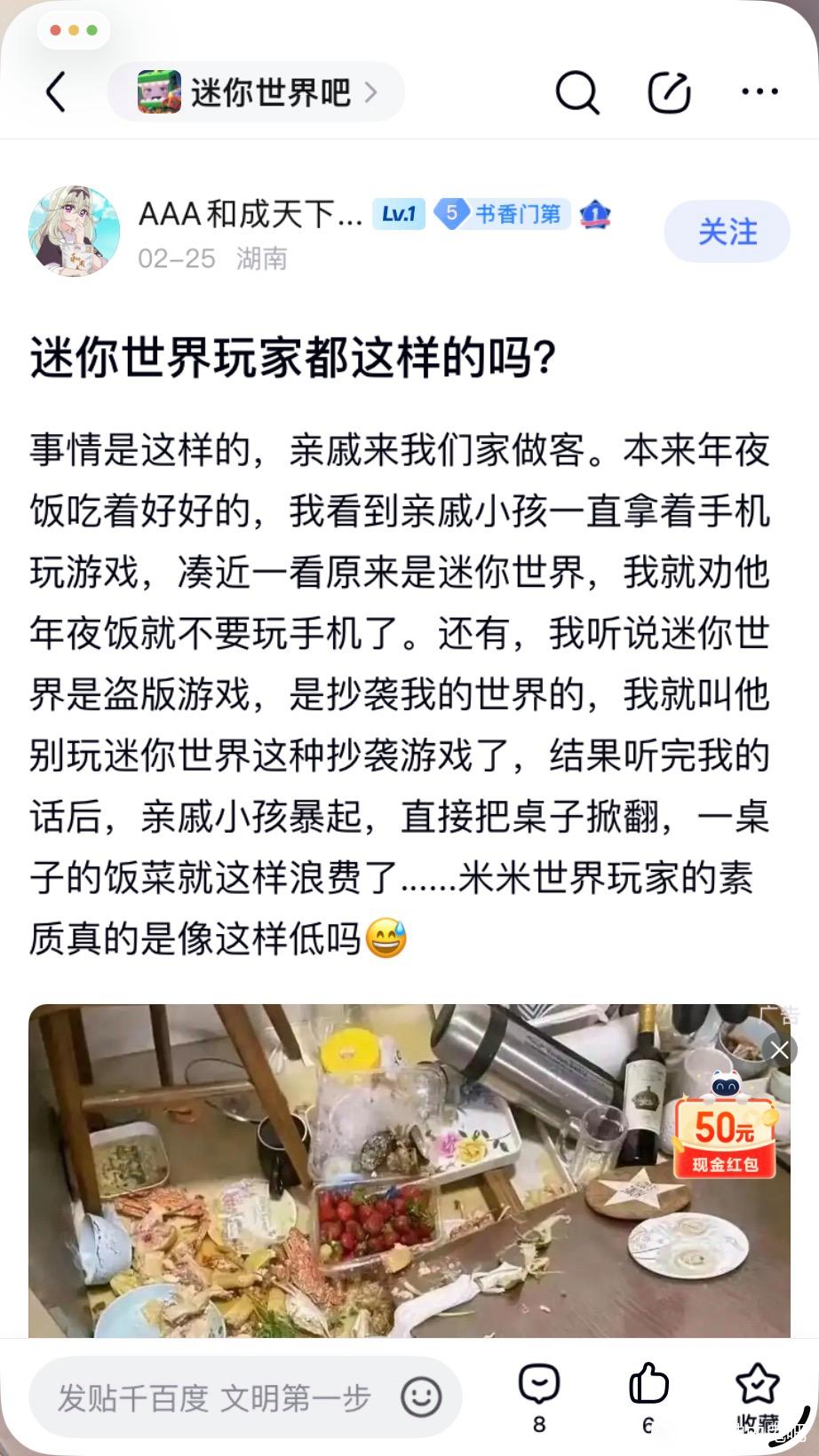
Task: Open search in the top bar
Action: click(x=577, y=91)
